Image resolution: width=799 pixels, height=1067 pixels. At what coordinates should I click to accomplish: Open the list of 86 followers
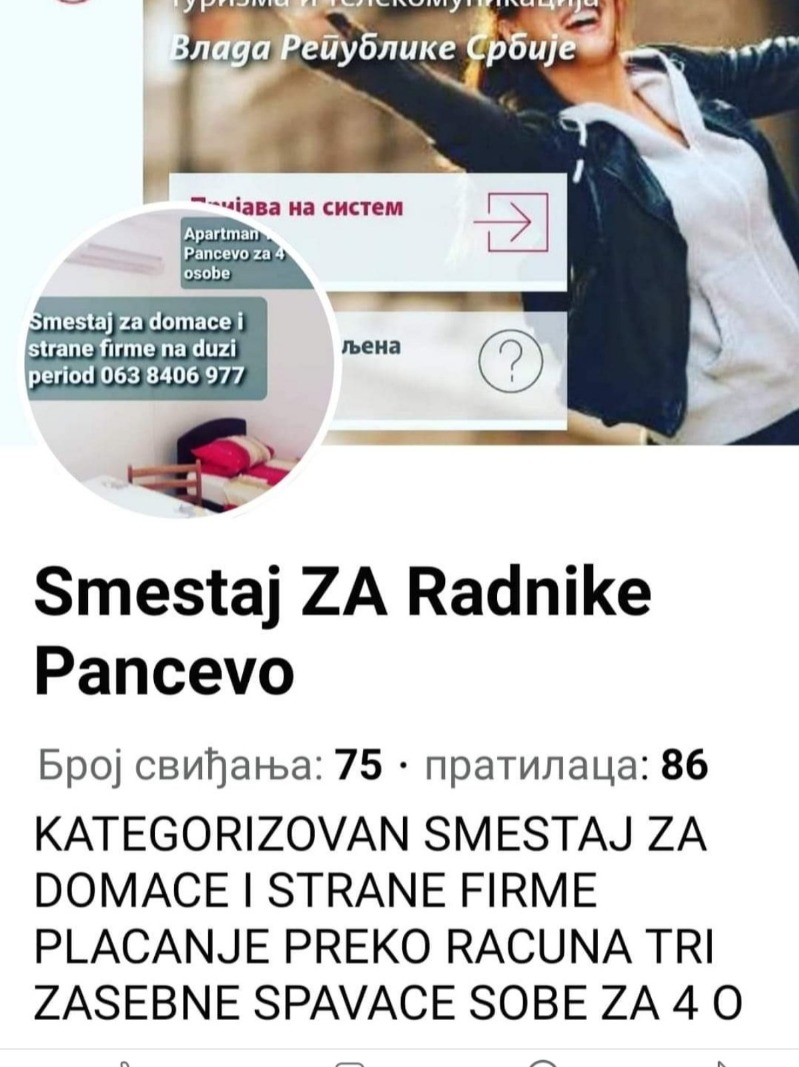(x=567, y=767)
